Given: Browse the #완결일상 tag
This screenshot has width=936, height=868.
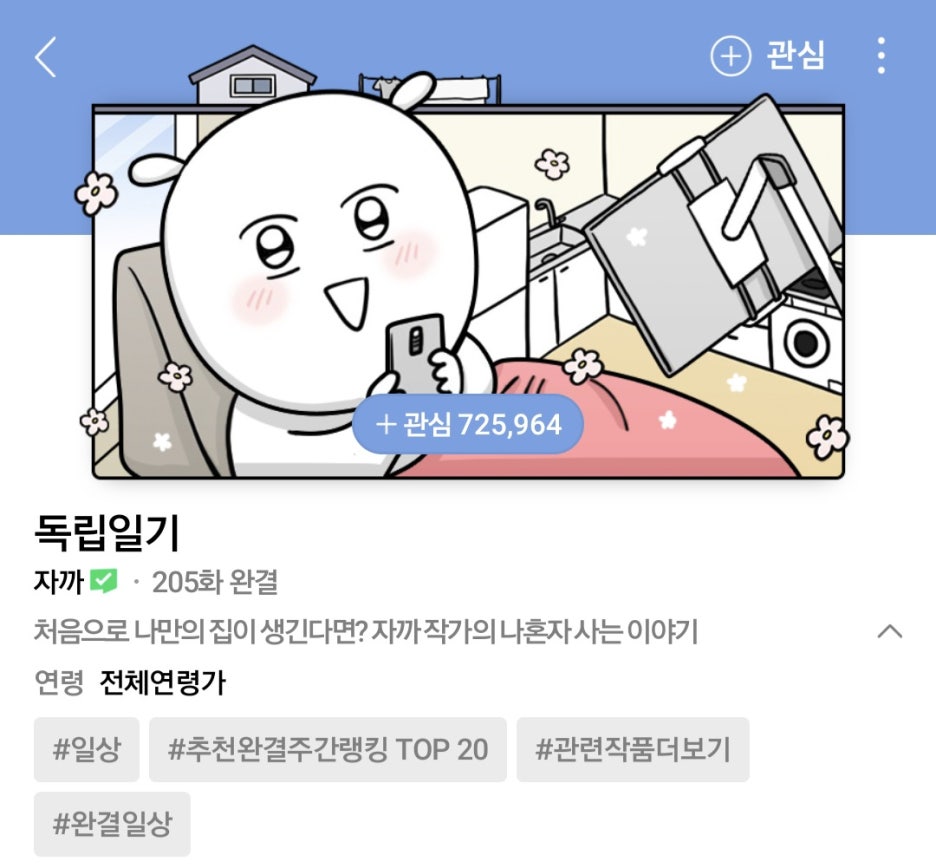Looking at the screenshot, I should pyautogui.click(x=112, y=824).
